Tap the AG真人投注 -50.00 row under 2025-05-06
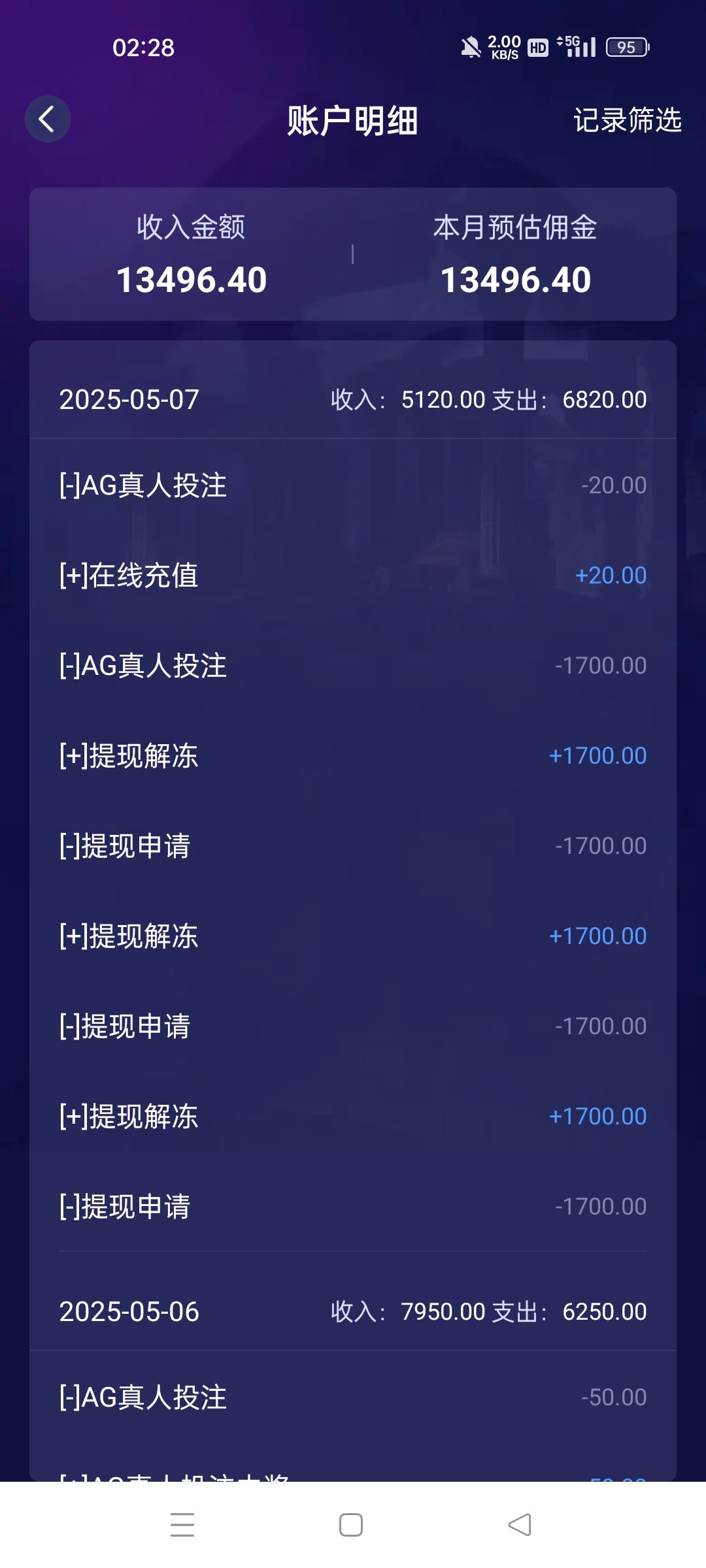Viewport: 706px width, 1568px height. coord(353,1396)
